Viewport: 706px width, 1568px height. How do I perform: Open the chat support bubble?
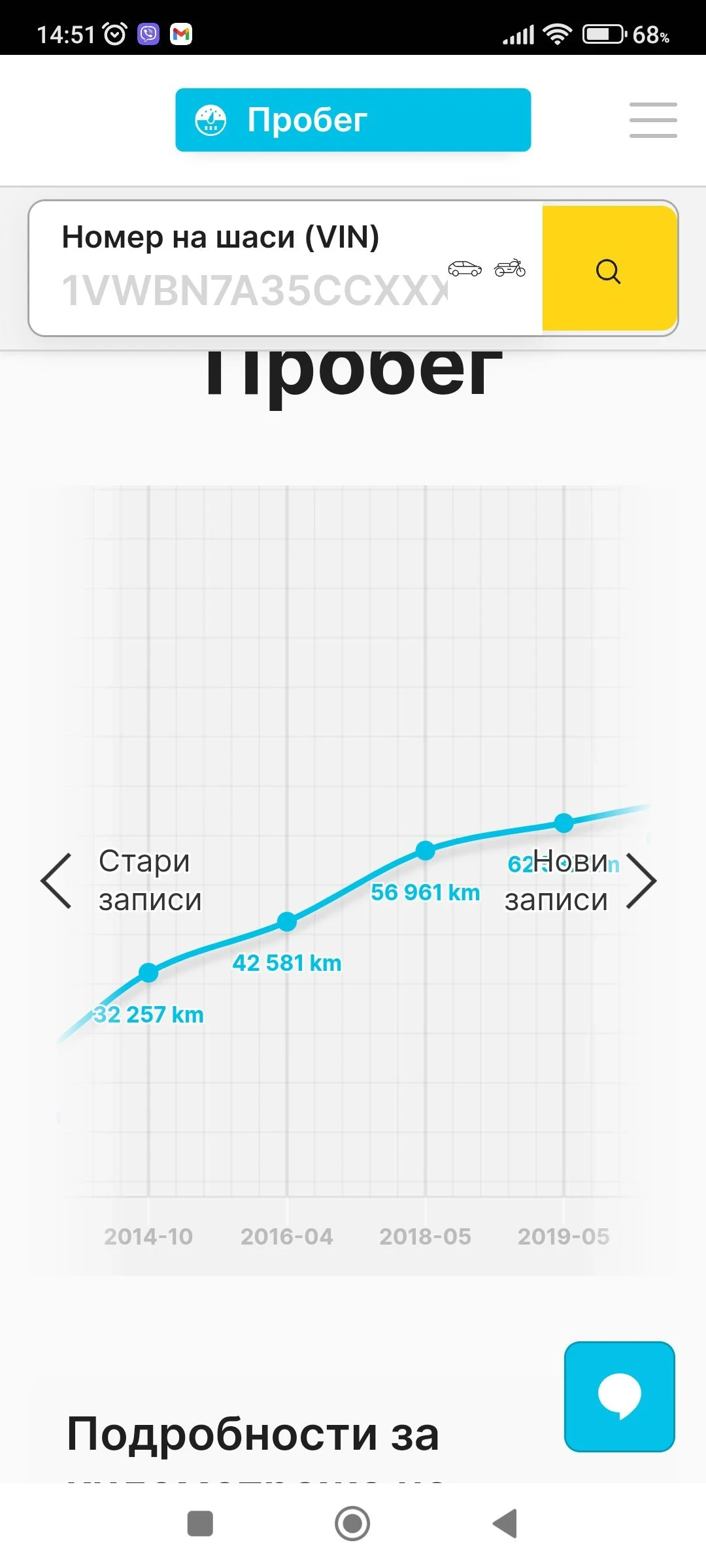[619, 1396]
